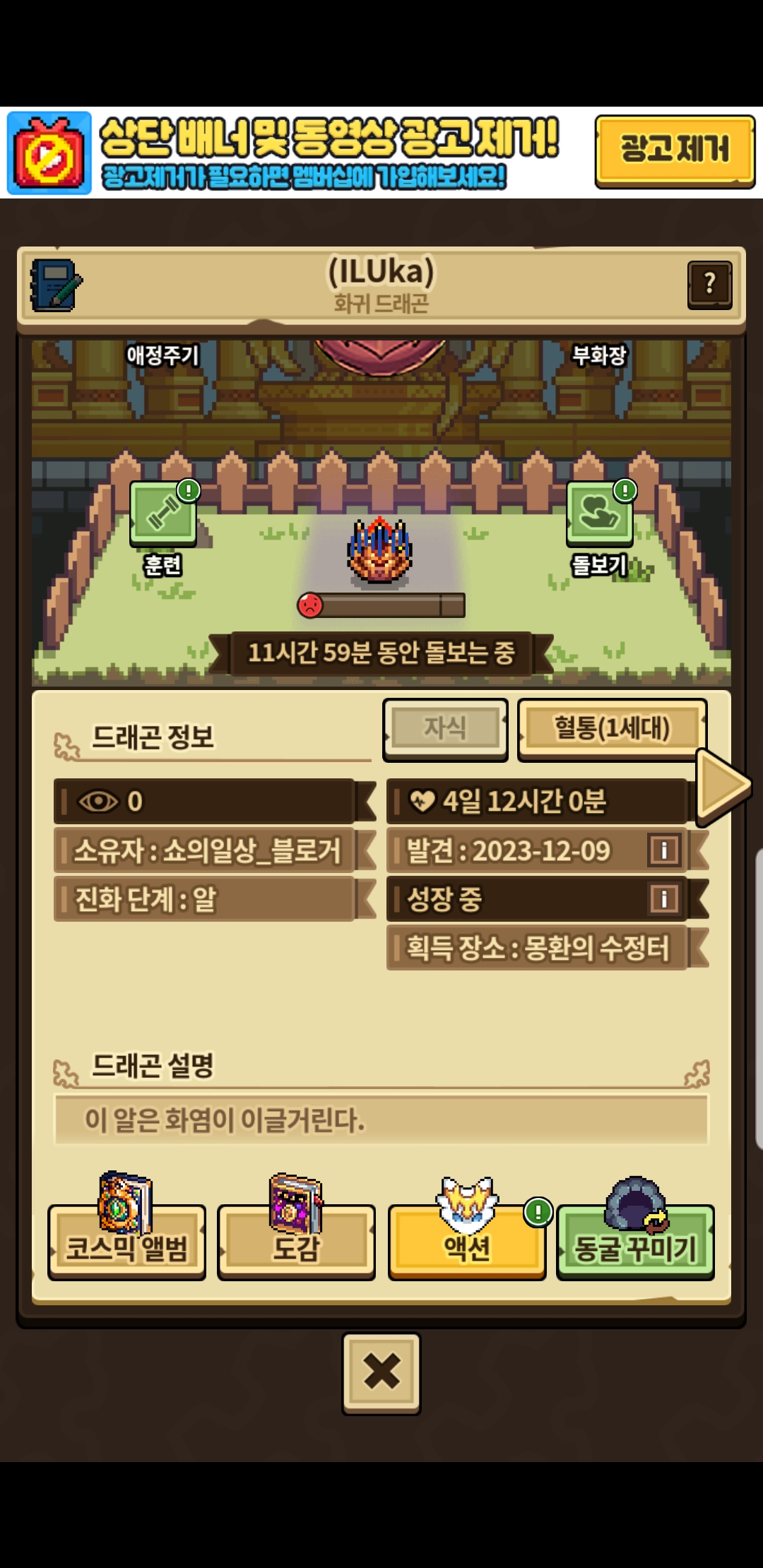Go to the next dragon arrow
Image resolution: width=763 pixels, height=1568 pixels.
point(723,786)
